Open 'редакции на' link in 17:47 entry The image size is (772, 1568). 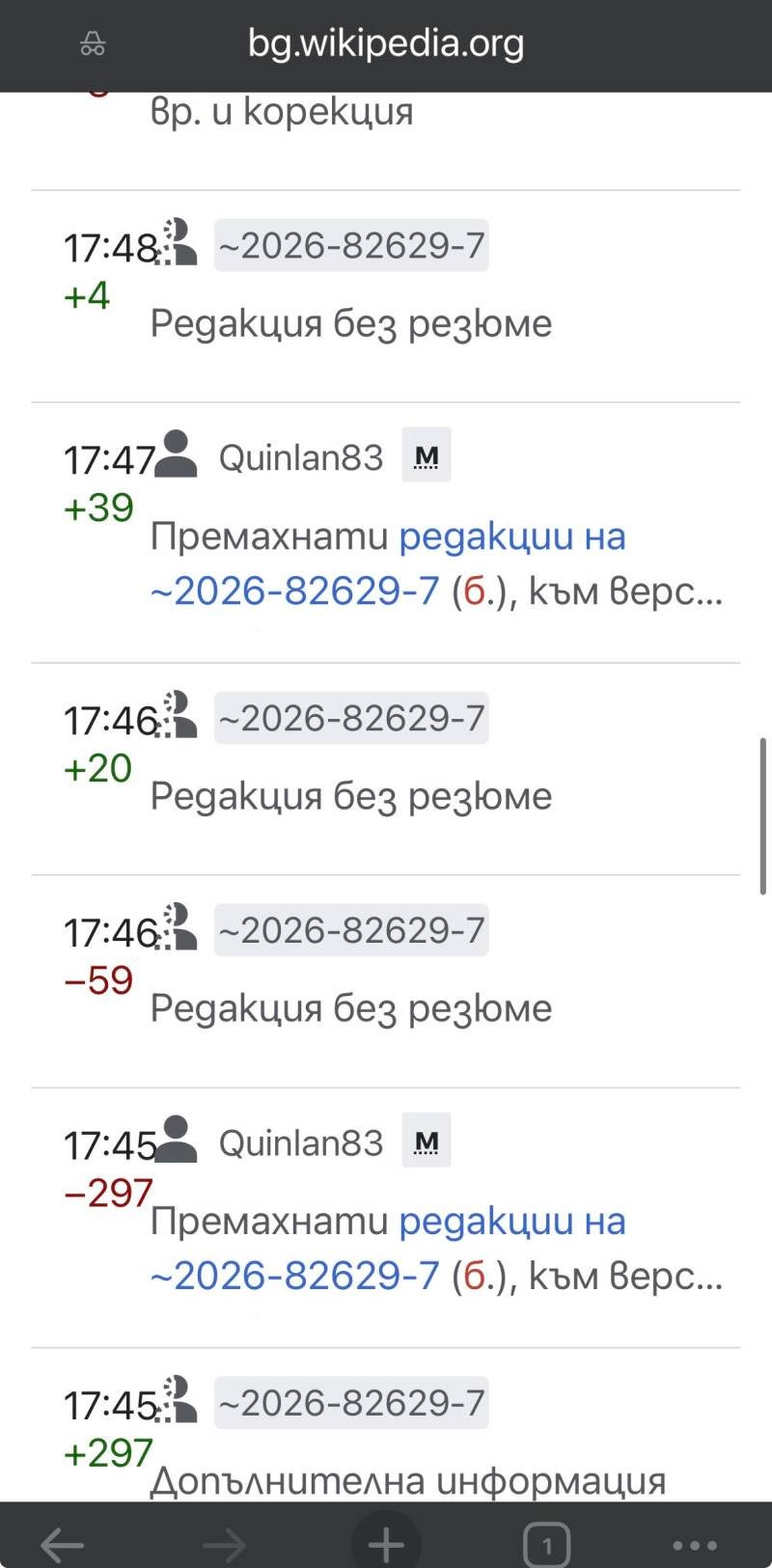[x=512, y=536]
